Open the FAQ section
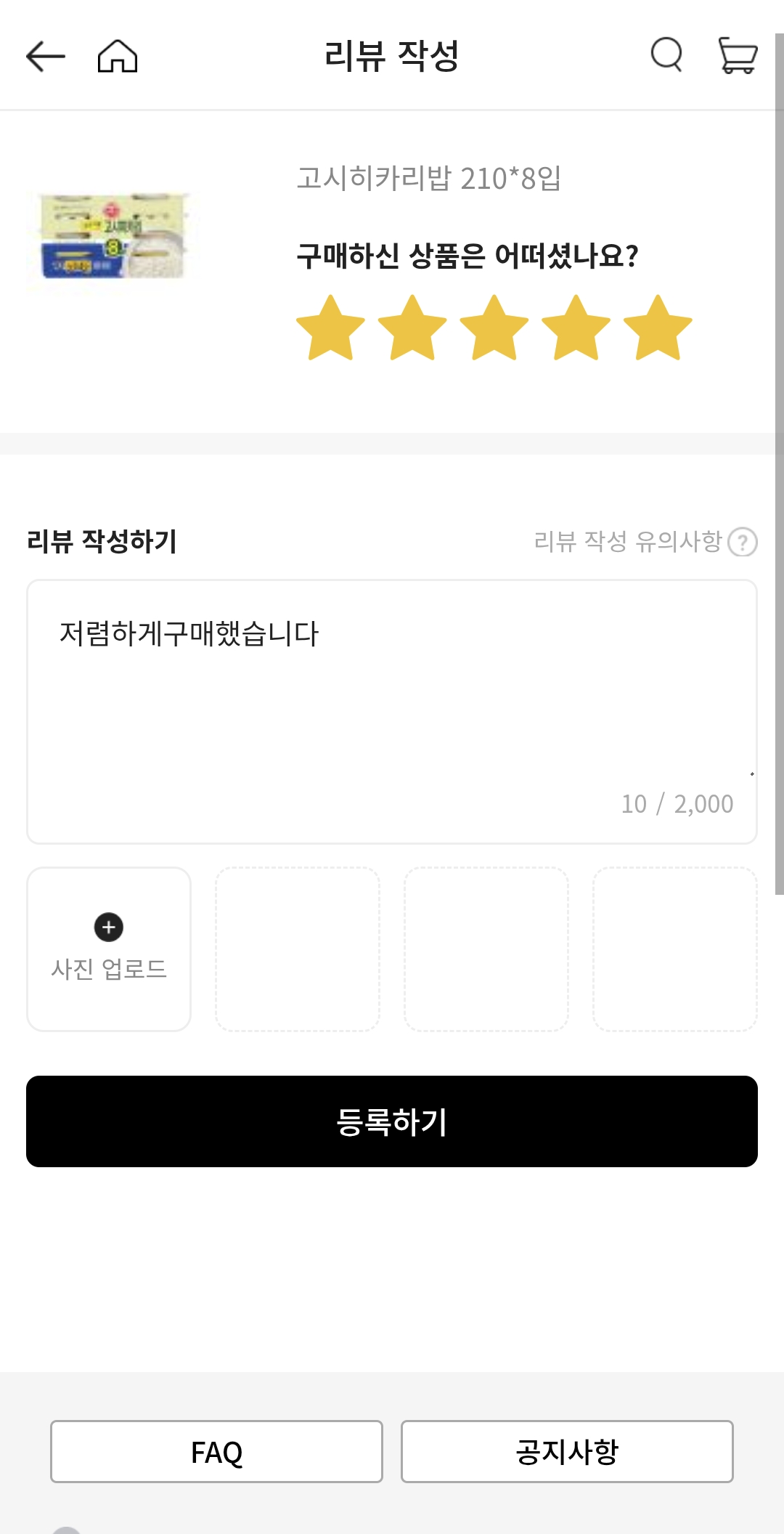This screenshot has width=784, height=1534. (x=215, y=1452)
